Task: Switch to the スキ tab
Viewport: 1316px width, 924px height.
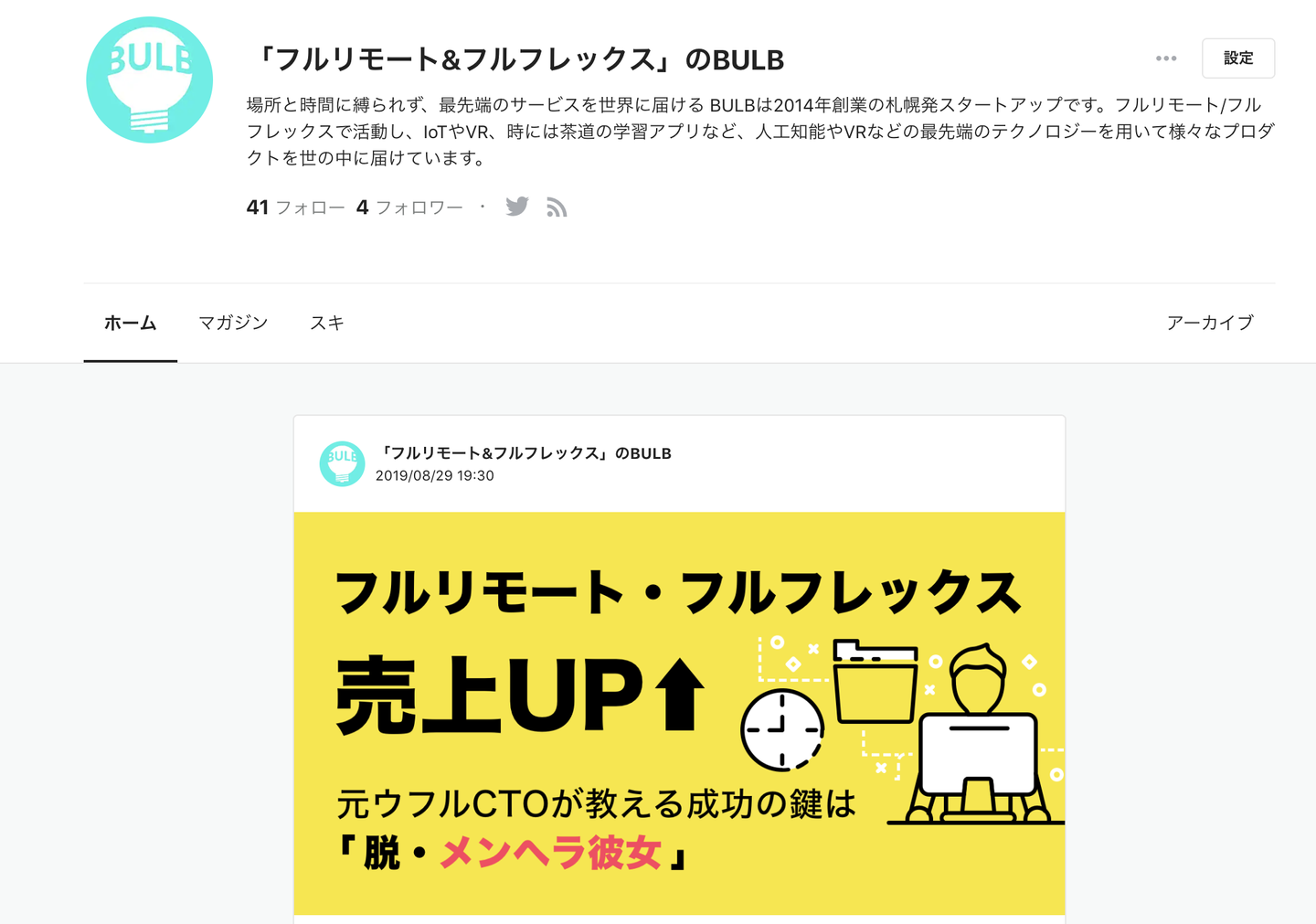Action: point(326,323)
